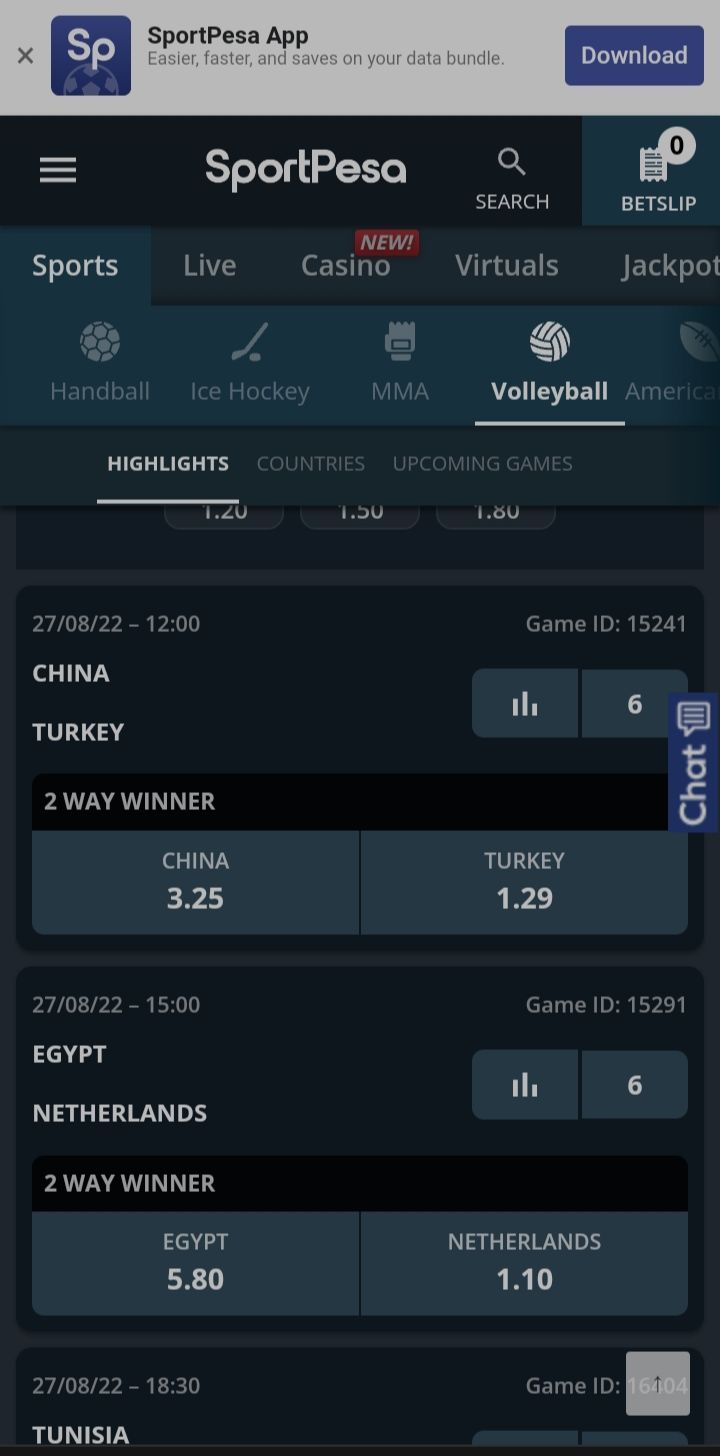Show 6 more markets for Egypt vs Netherlands

pos(634,1085)
